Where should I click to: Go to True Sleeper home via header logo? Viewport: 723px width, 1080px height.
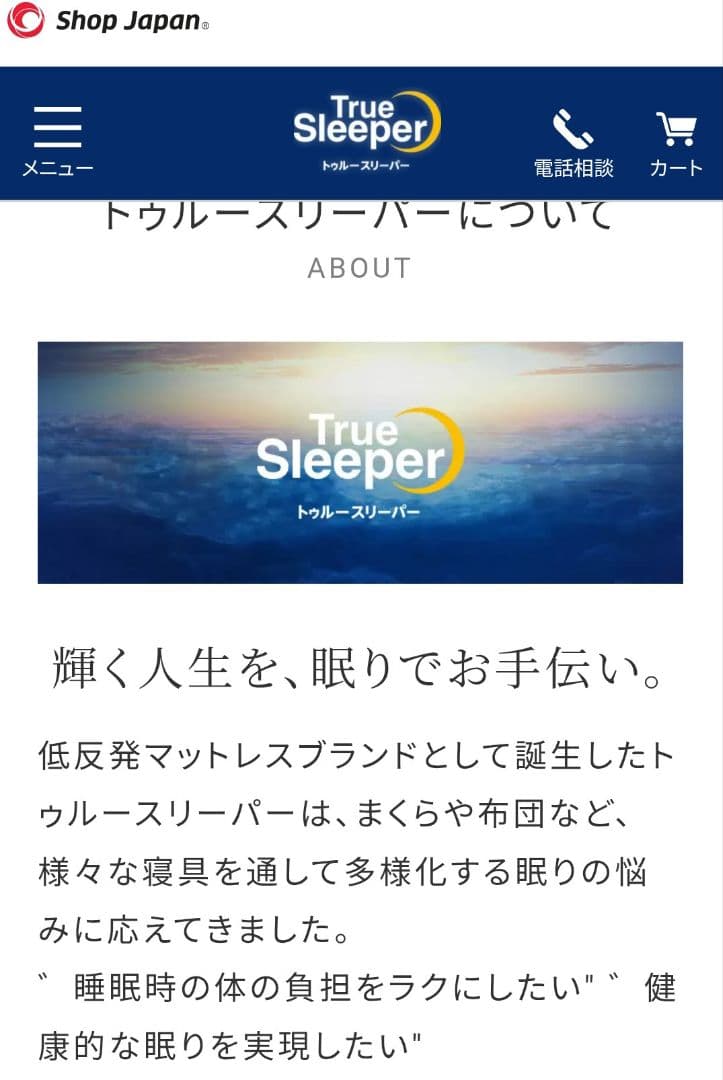365,132
